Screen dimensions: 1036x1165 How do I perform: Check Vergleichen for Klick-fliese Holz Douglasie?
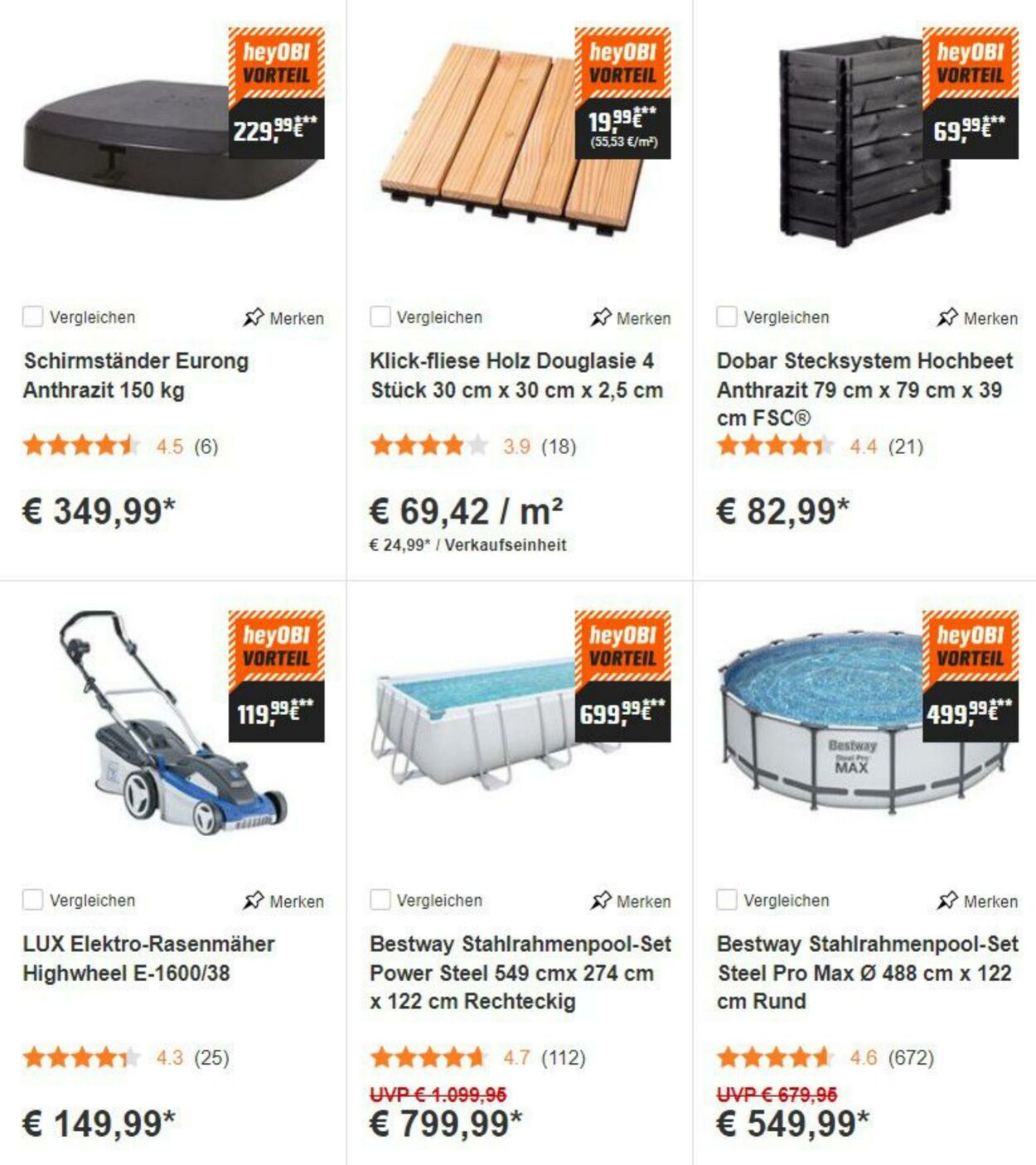tap(380, 317)
